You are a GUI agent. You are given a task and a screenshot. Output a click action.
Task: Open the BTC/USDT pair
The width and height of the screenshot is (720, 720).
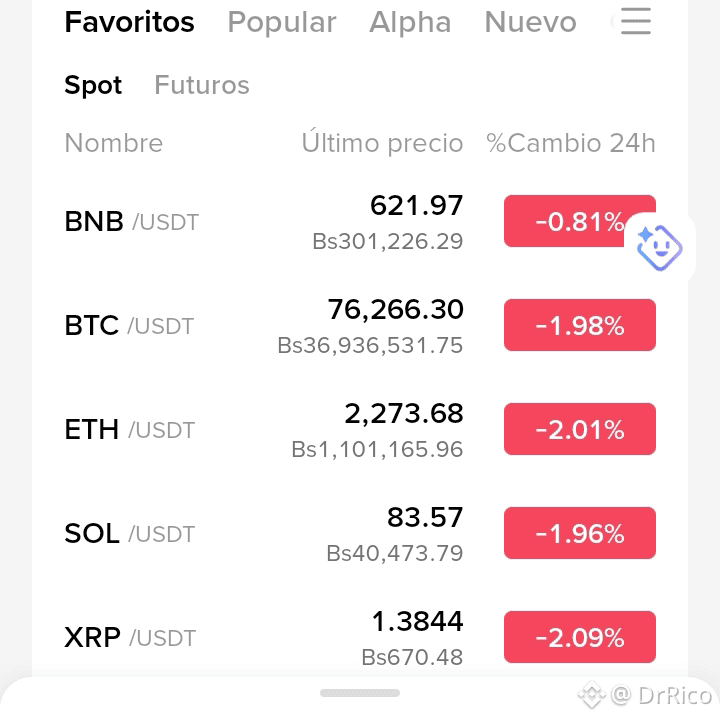click(x=360, y=326)
